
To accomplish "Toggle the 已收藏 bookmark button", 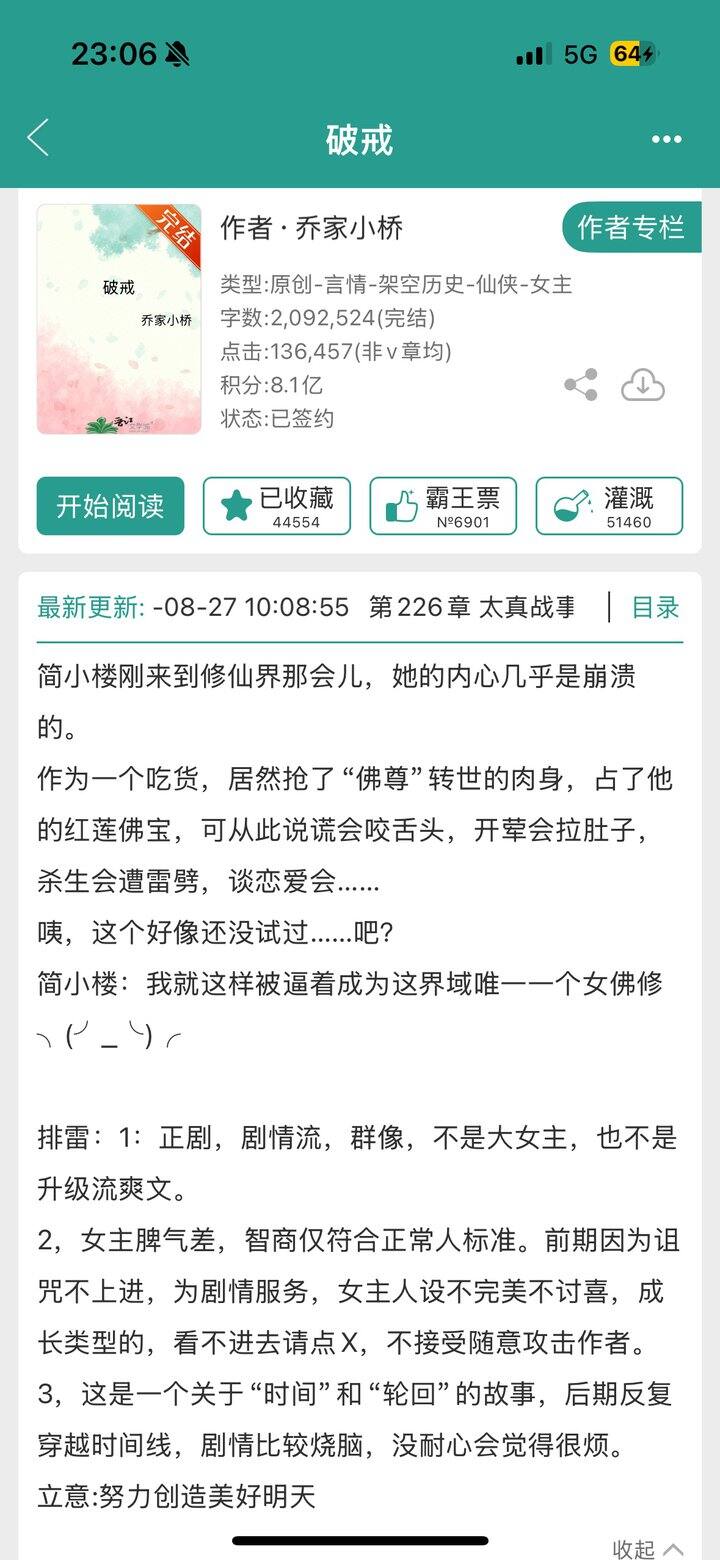I will pos(277,506).
